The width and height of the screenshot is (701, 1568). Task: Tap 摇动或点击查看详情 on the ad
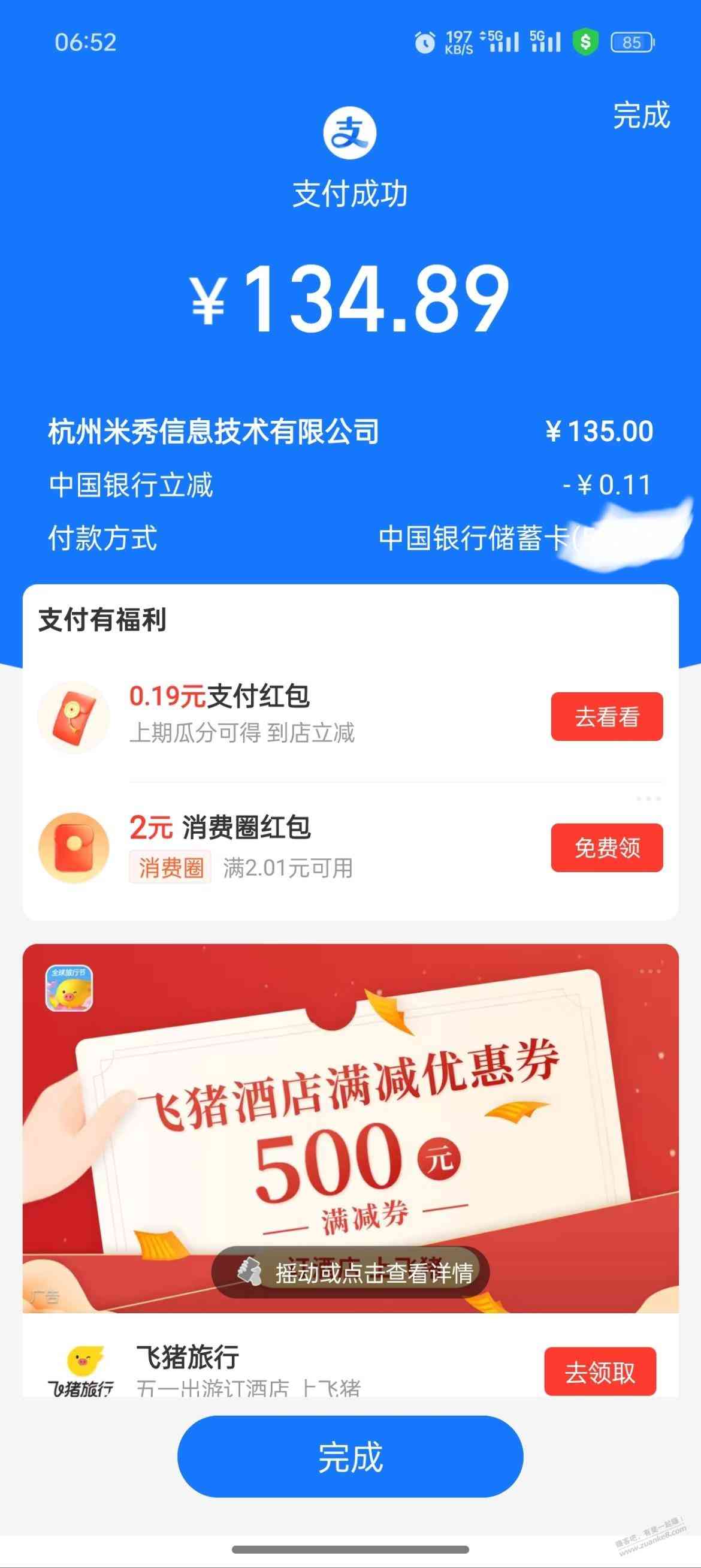click(x=350, y=1273)
